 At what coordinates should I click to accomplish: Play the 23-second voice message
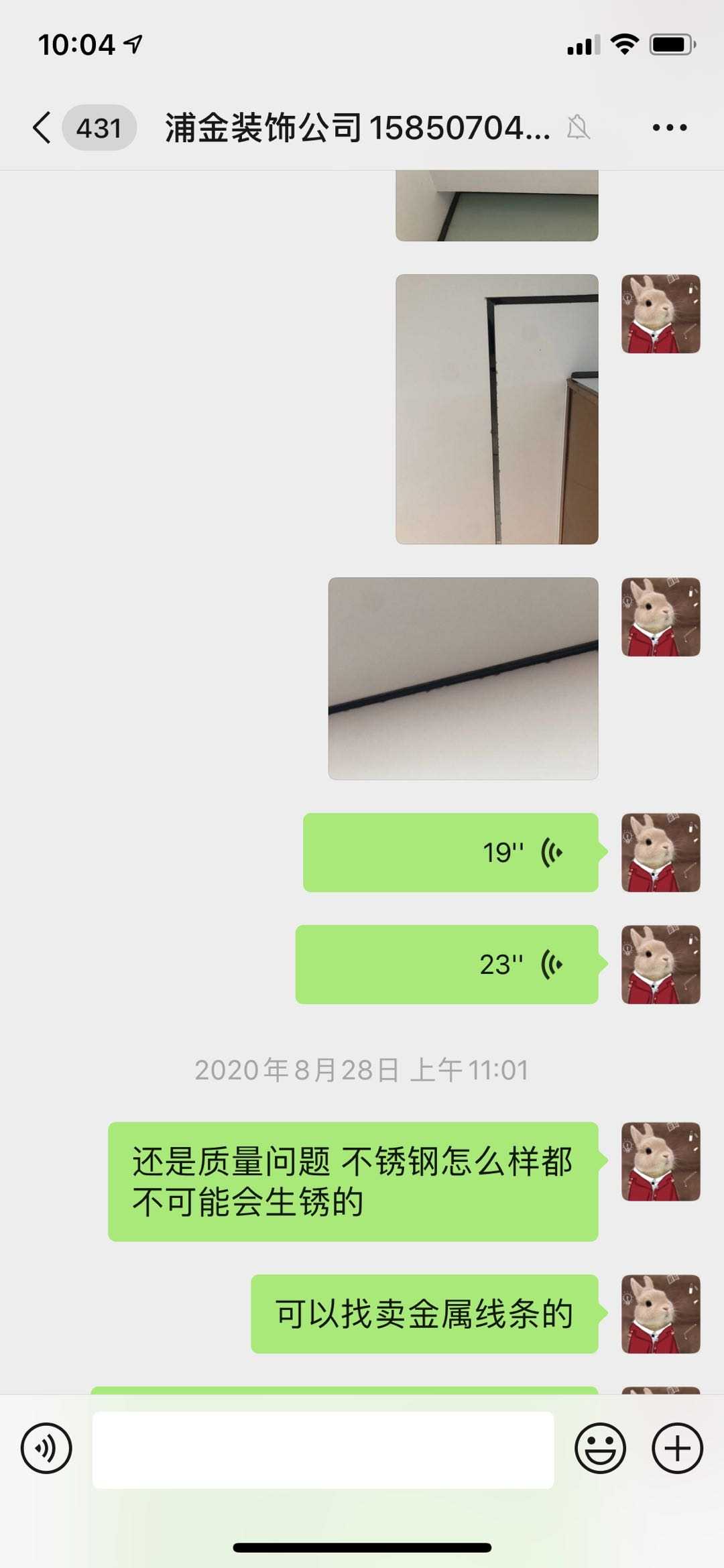tap(446, 965)
